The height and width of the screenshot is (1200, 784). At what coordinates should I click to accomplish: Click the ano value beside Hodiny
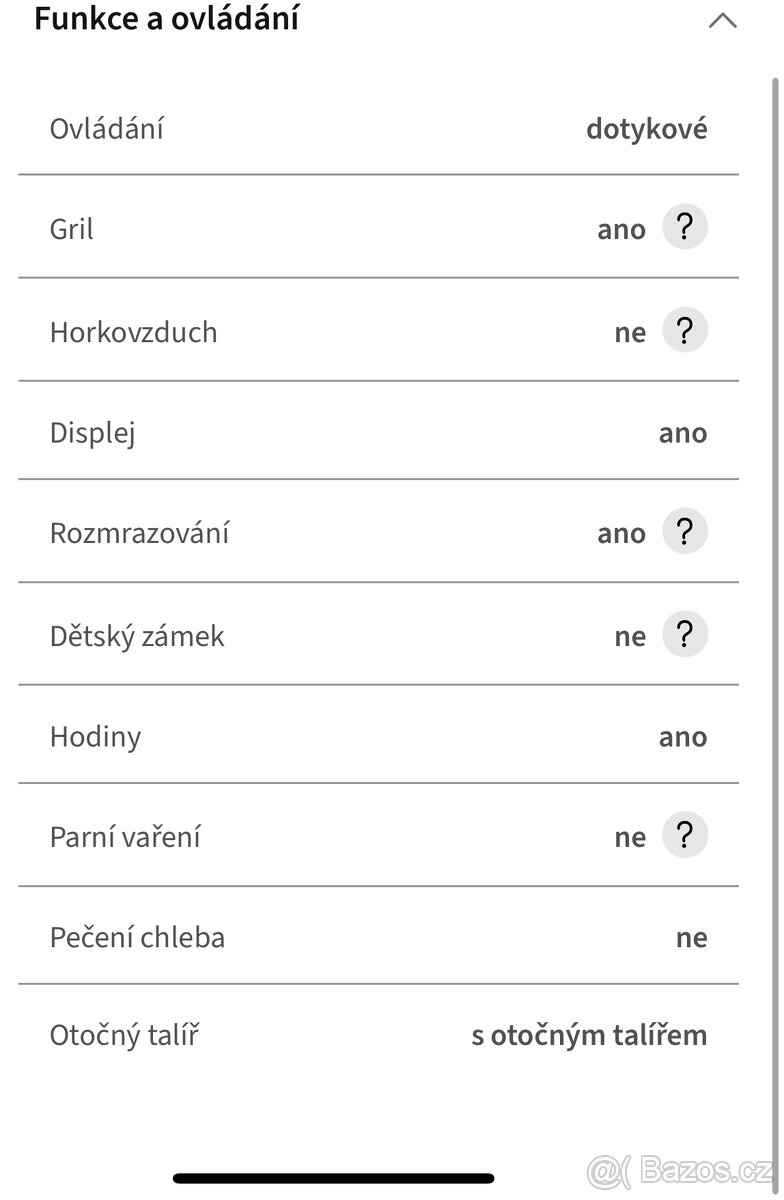click(x=683, y=736)
